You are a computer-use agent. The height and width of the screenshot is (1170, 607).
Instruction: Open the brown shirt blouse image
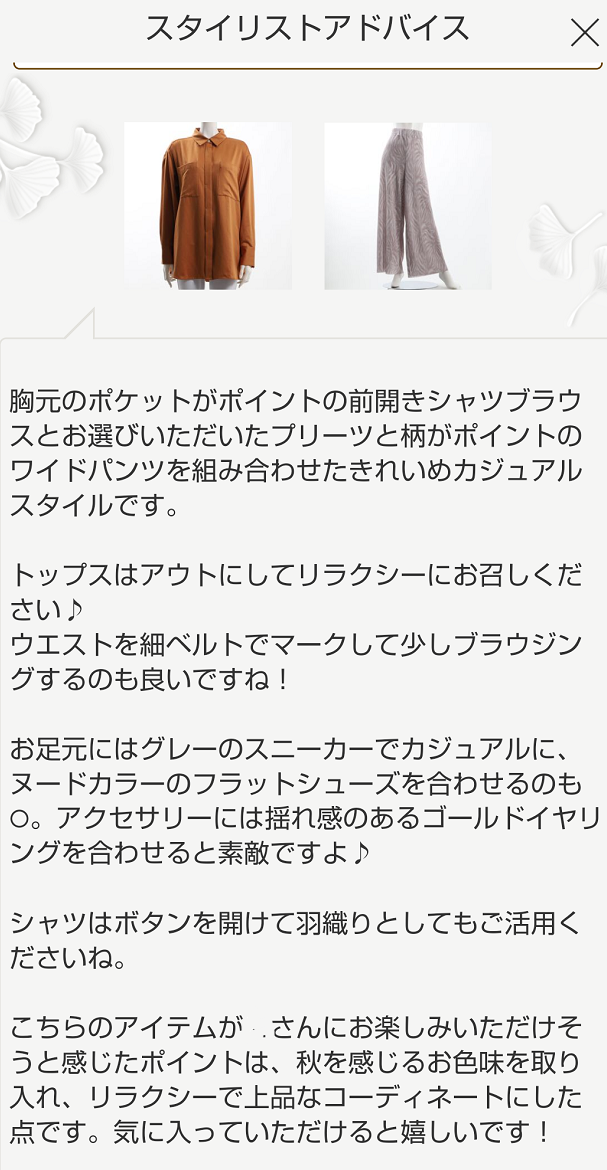[208, 206]
